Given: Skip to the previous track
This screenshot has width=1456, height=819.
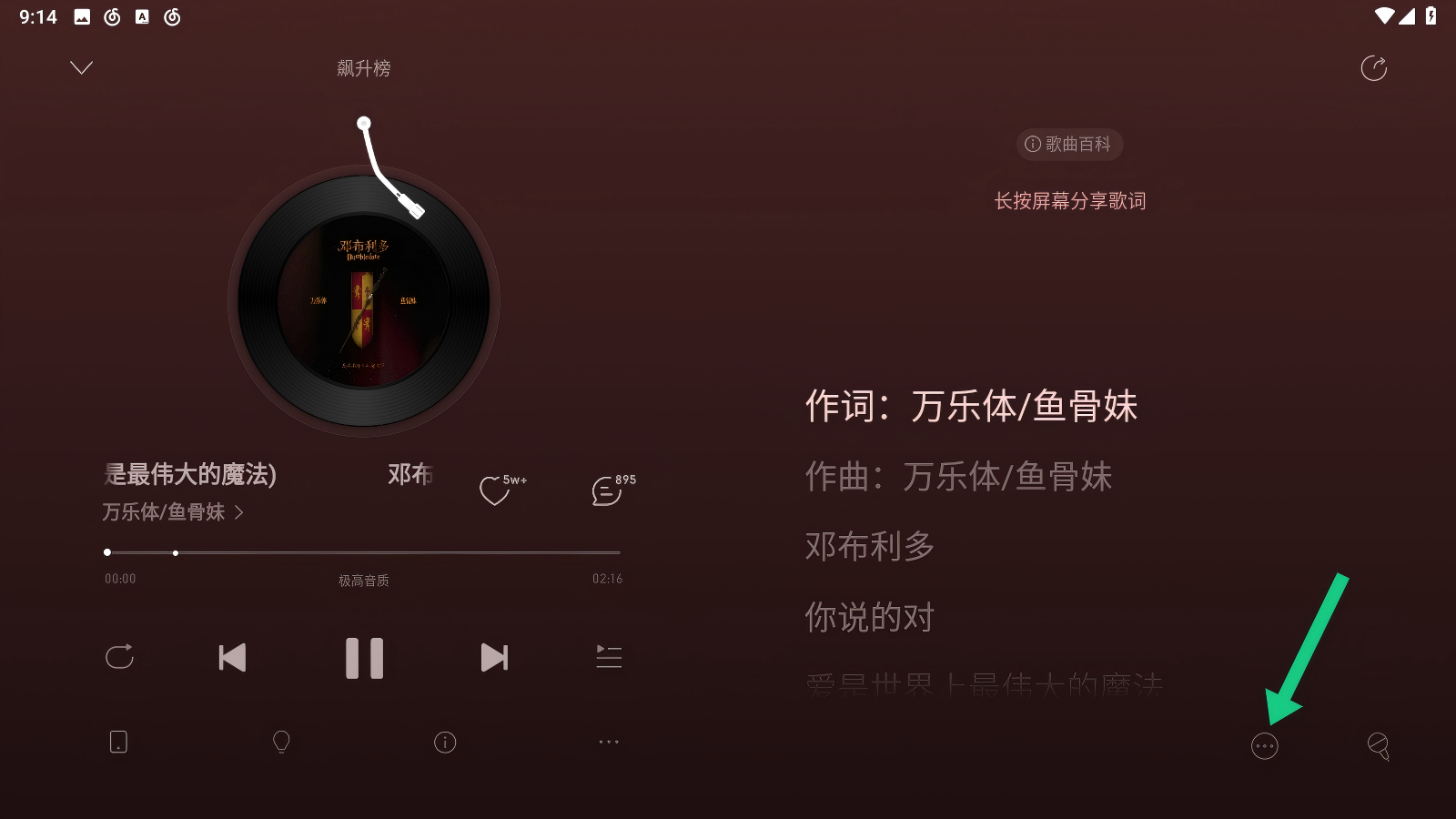Looking at the screenshot, I should [232, 657].
